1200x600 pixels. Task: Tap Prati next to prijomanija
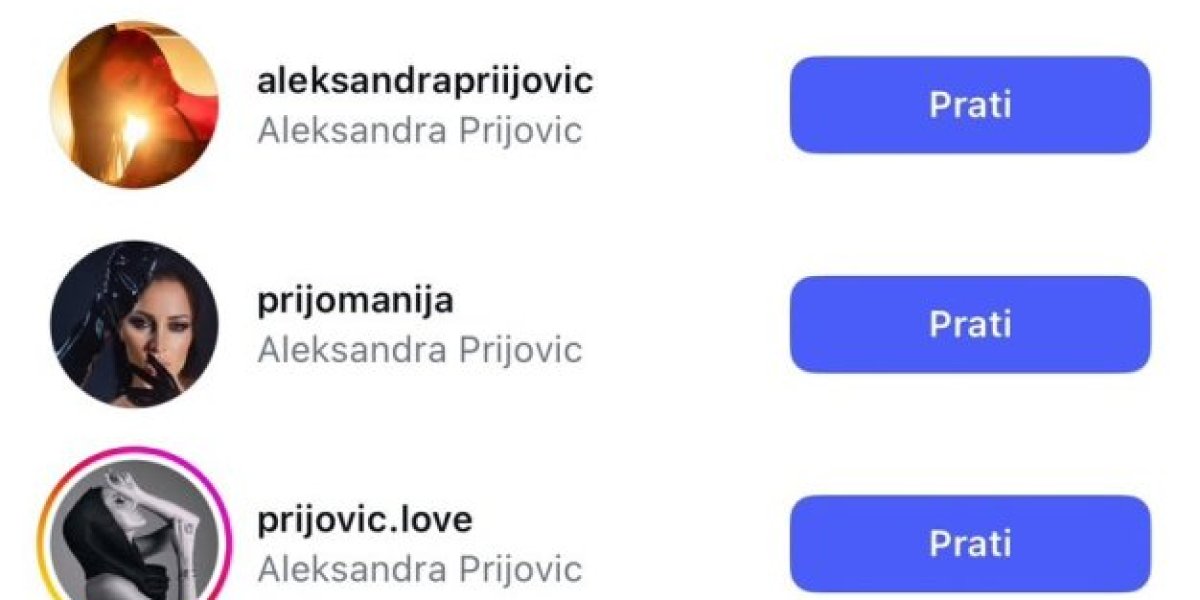coord(969,324)
